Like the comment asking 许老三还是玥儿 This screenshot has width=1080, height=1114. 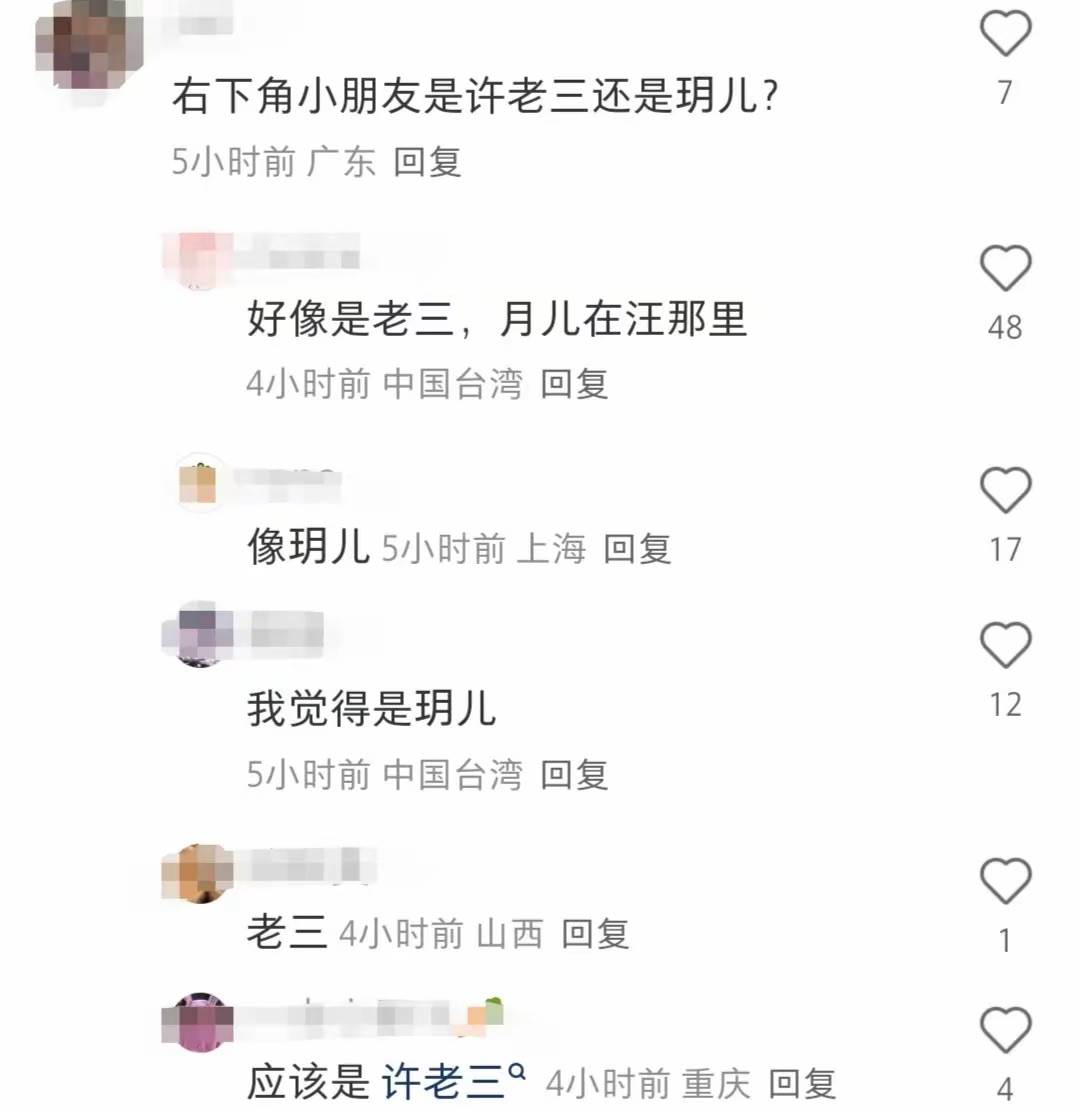pyautogui.click(x=1004, y=36)
